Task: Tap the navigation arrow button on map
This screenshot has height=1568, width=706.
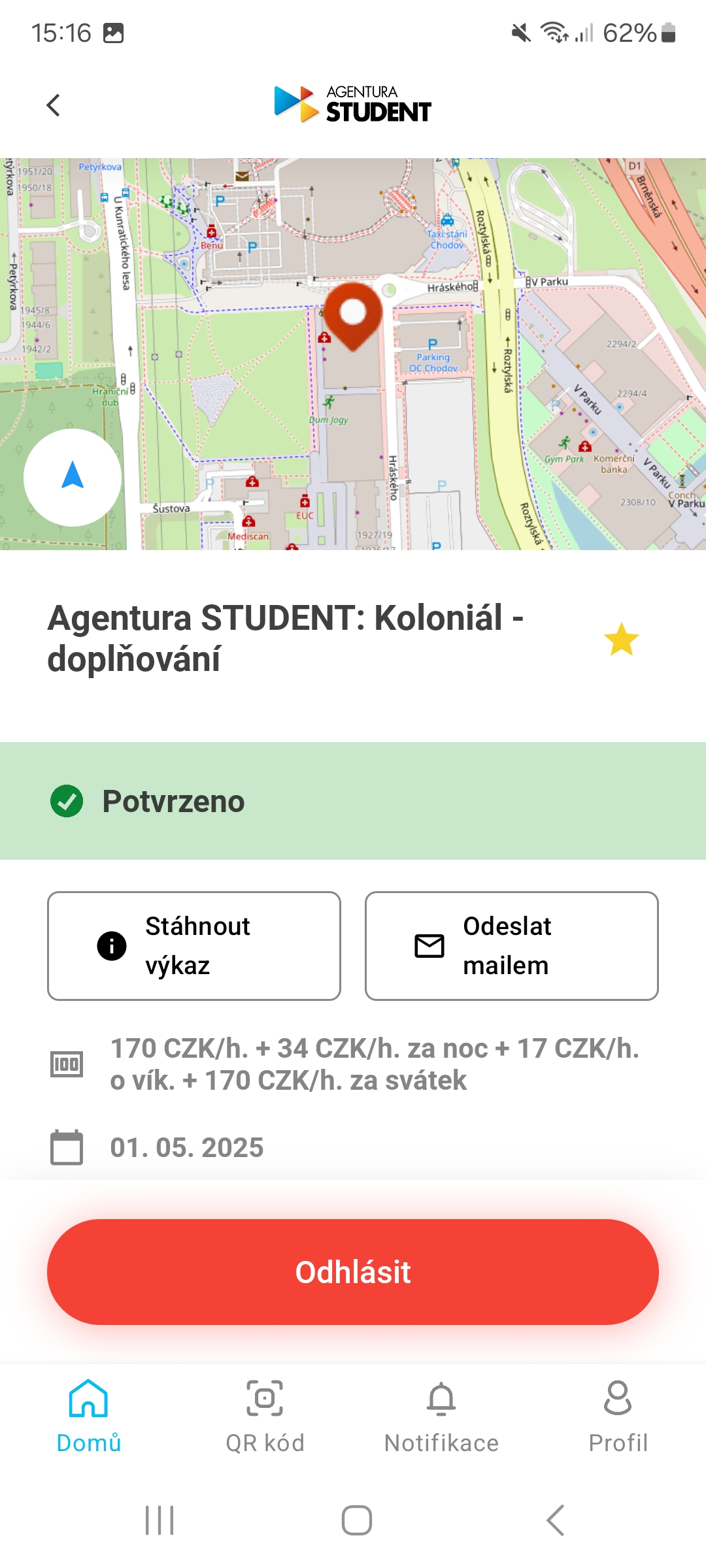Action: (73, 478)
